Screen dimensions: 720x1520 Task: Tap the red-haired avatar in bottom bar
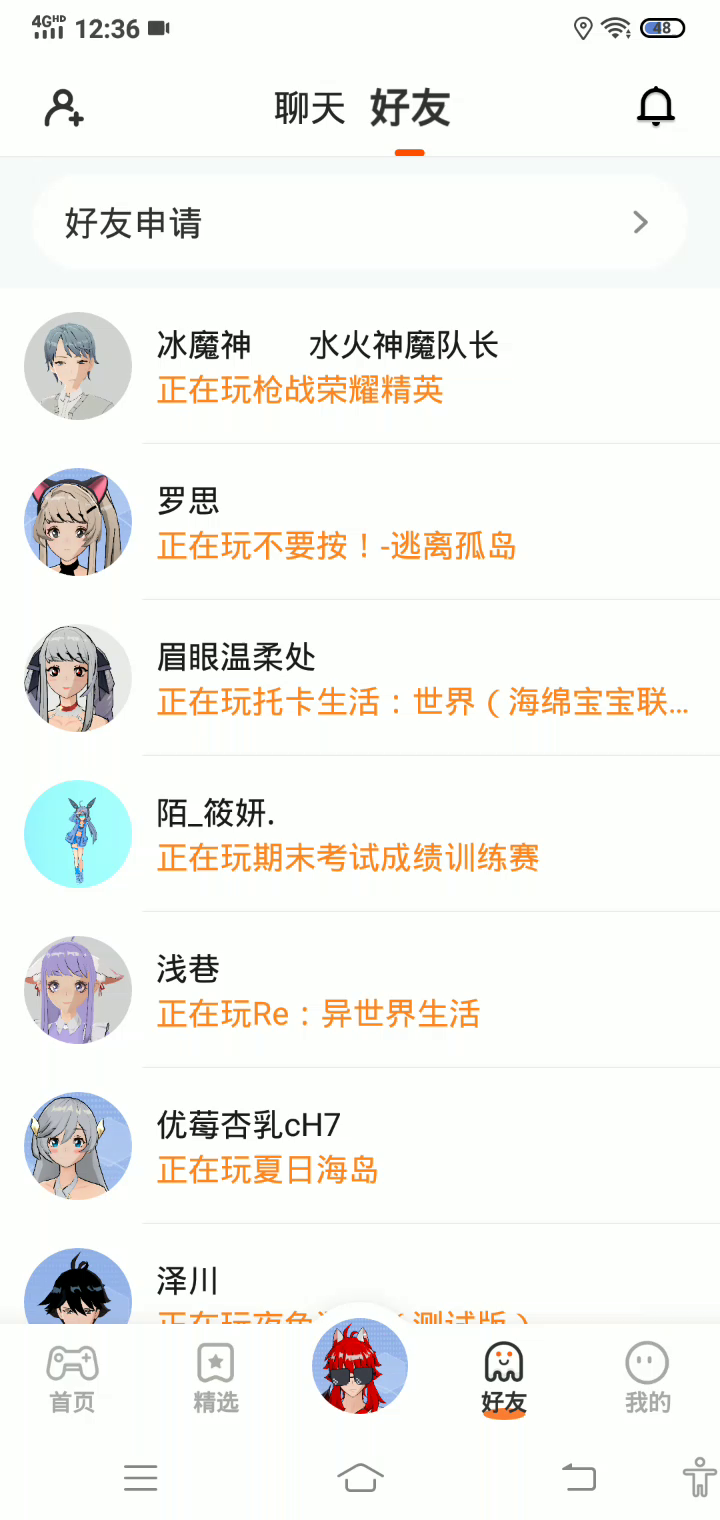[360, 1366]
